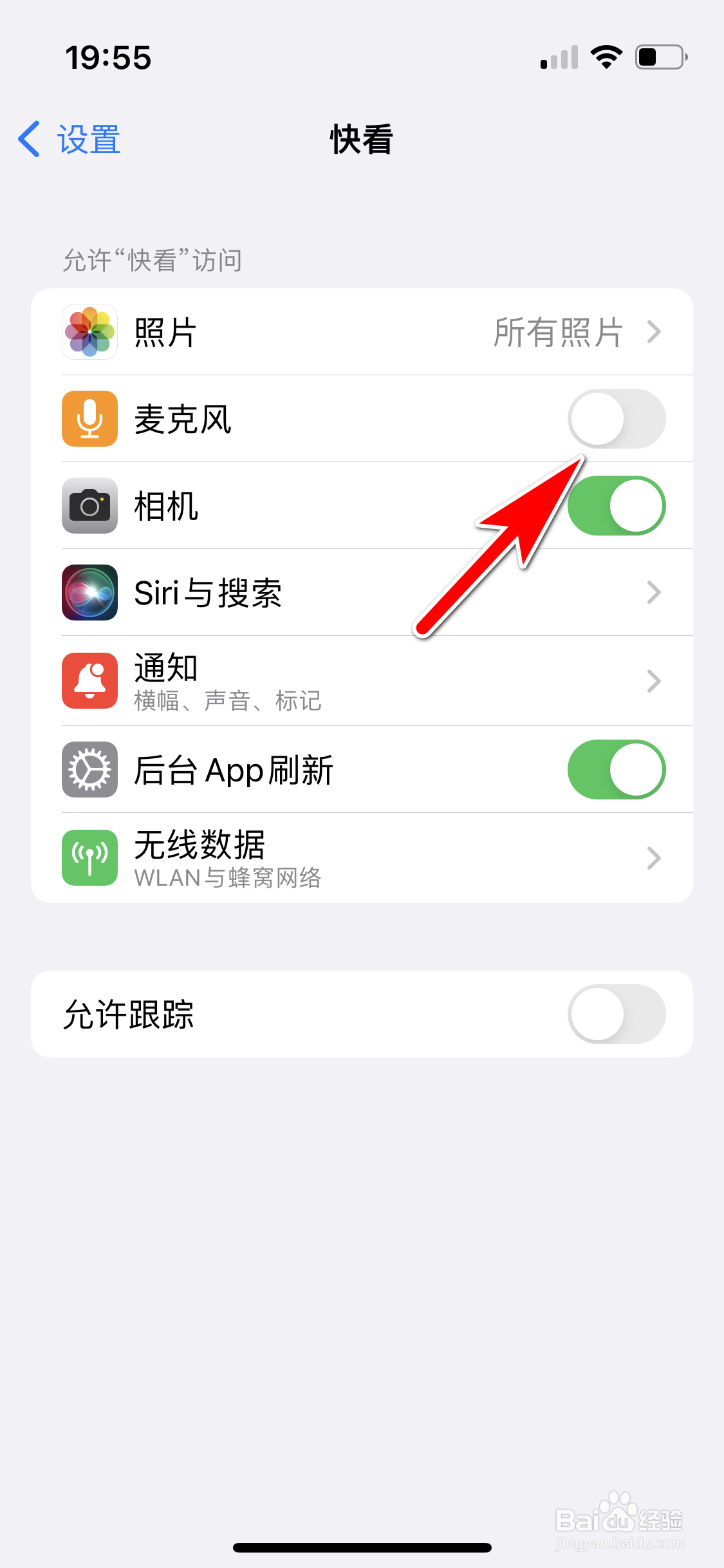
Task: Click the gear icon next to 后台App刷新
Action: tap(89, 770)
